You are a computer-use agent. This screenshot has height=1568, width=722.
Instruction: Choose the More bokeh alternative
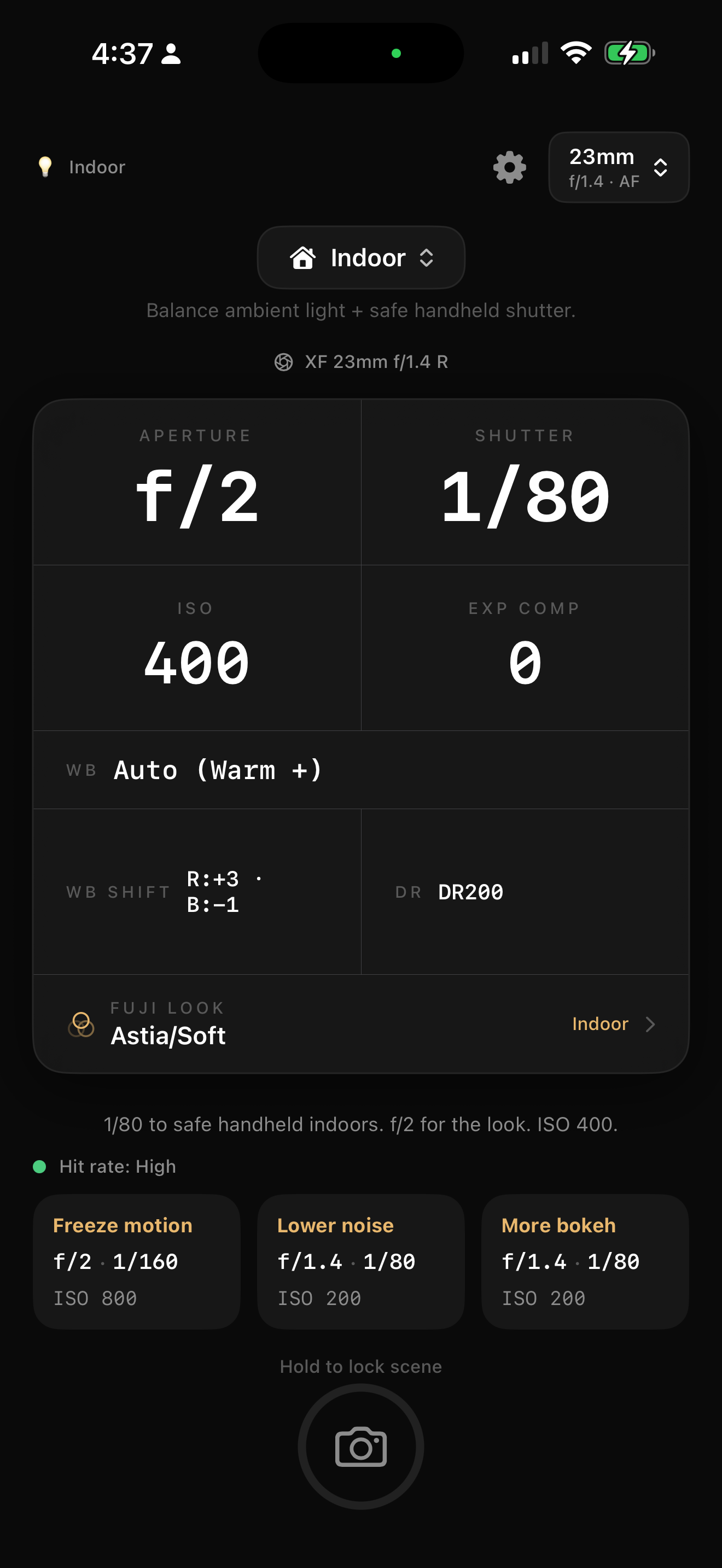[x=585, y=1261]
